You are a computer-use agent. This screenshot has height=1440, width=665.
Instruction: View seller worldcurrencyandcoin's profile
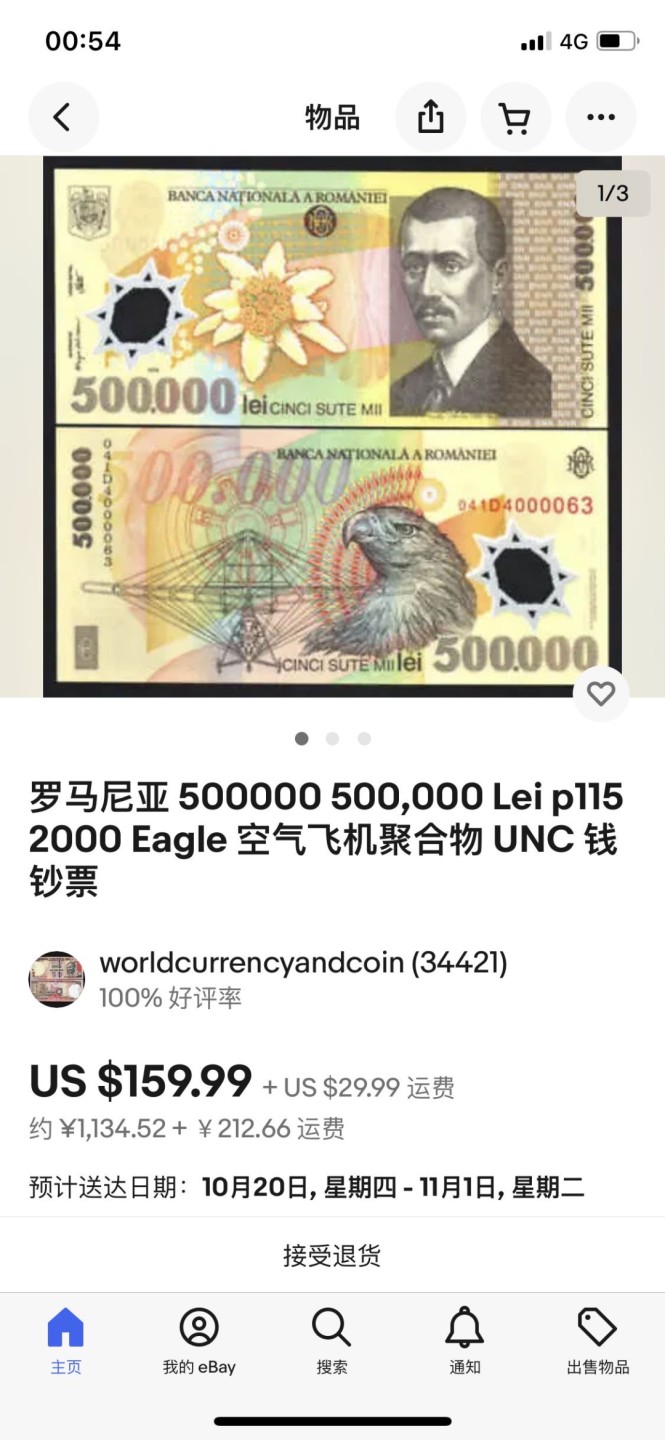tap(302, 964)
